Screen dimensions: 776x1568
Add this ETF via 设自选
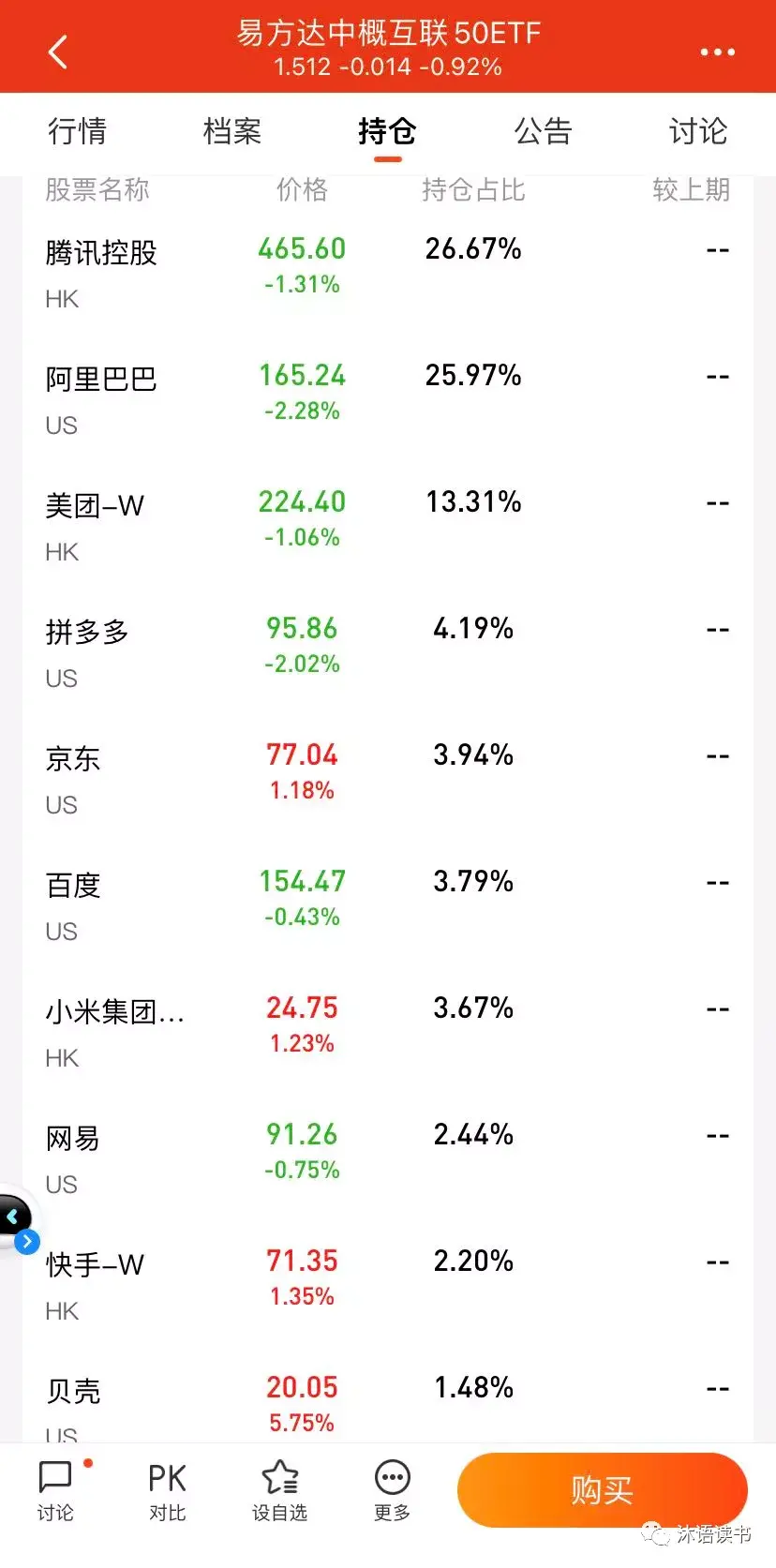click(x=279, y=1491)
